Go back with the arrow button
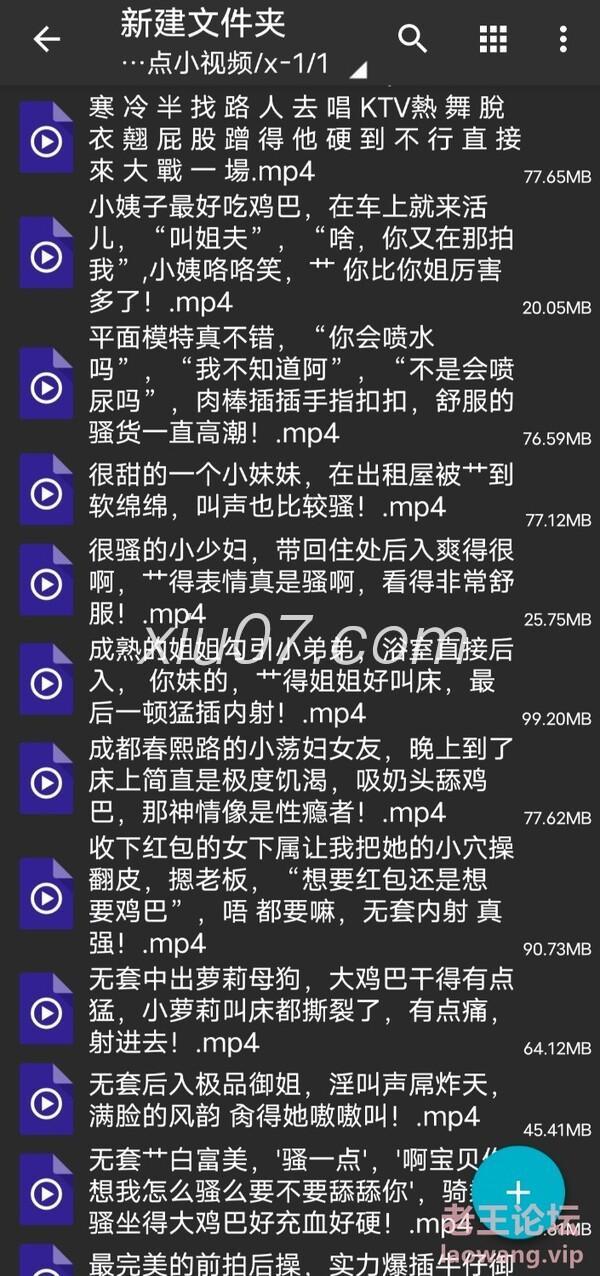The height and width of the screenshot is (1276, 600). coord(46,39)
